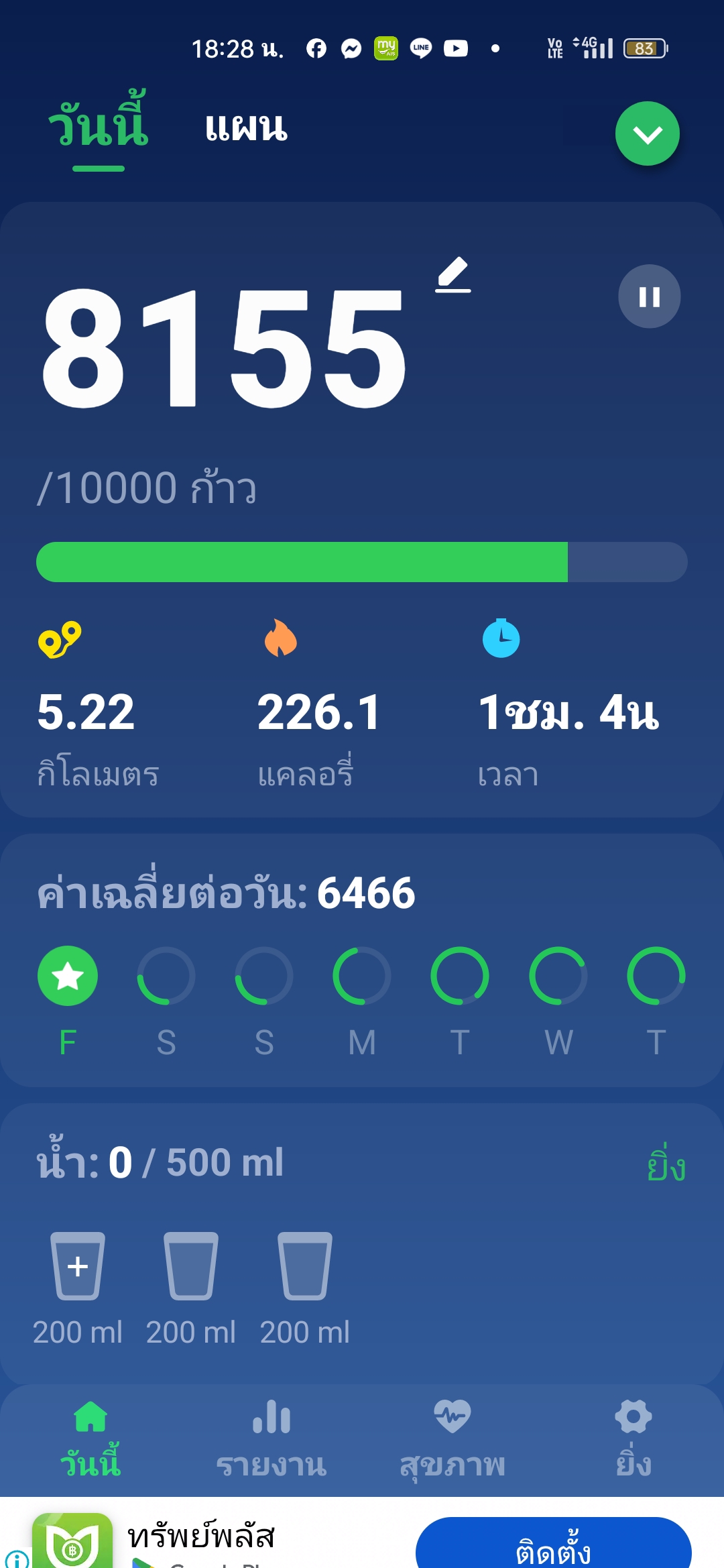
Task: Pause step counting
Action: (x=649, y=296)
